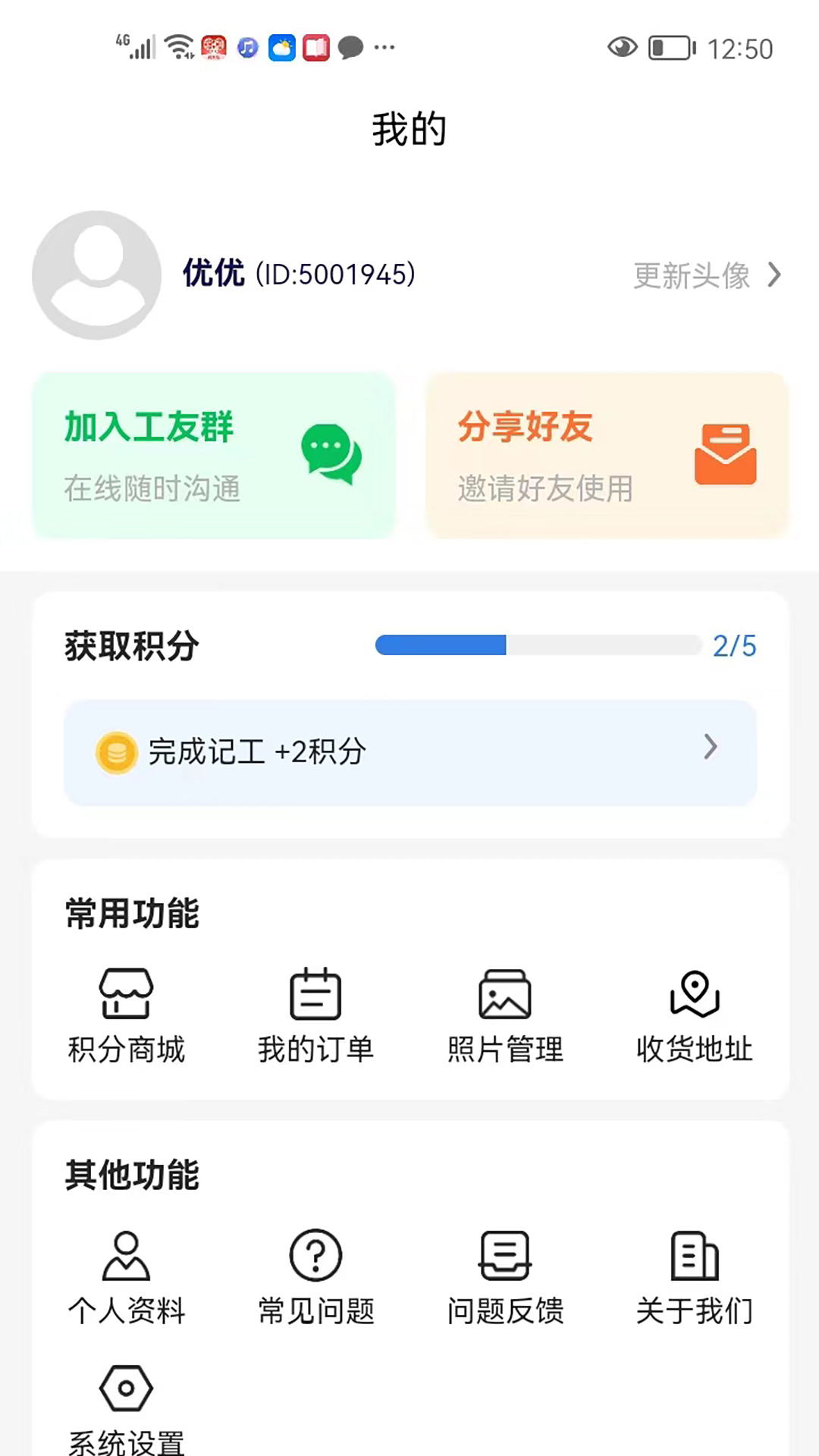Tap the green chat bubble icon
The width and height of the screenshot is (819, 1456).
tap(331, 453)
